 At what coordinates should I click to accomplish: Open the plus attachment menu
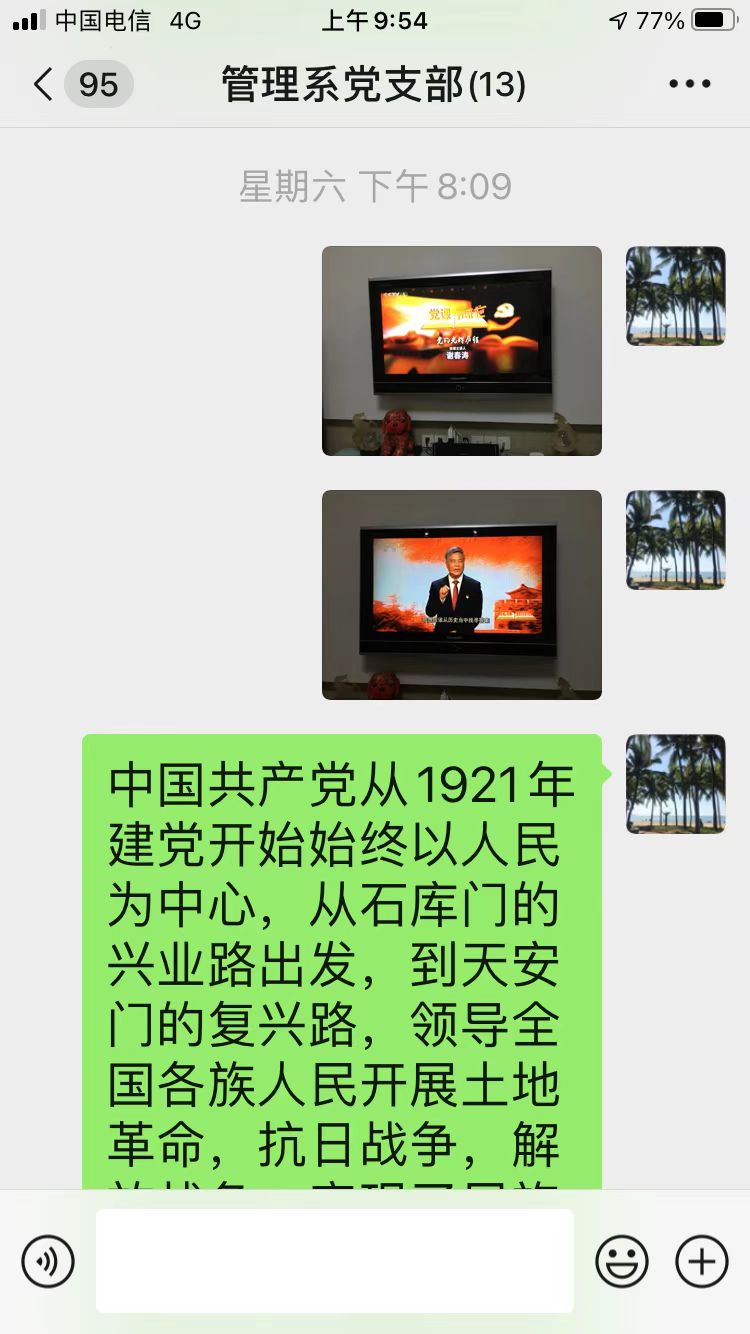click(x=701, y=1261)
